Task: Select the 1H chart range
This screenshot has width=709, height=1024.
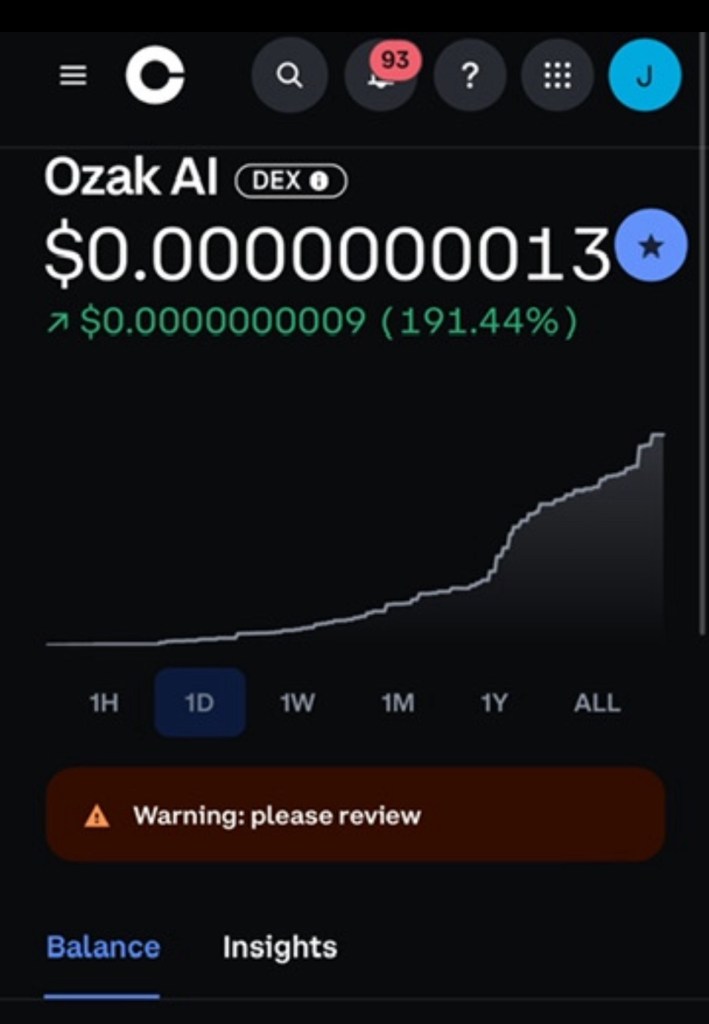Action: point(104,703)
